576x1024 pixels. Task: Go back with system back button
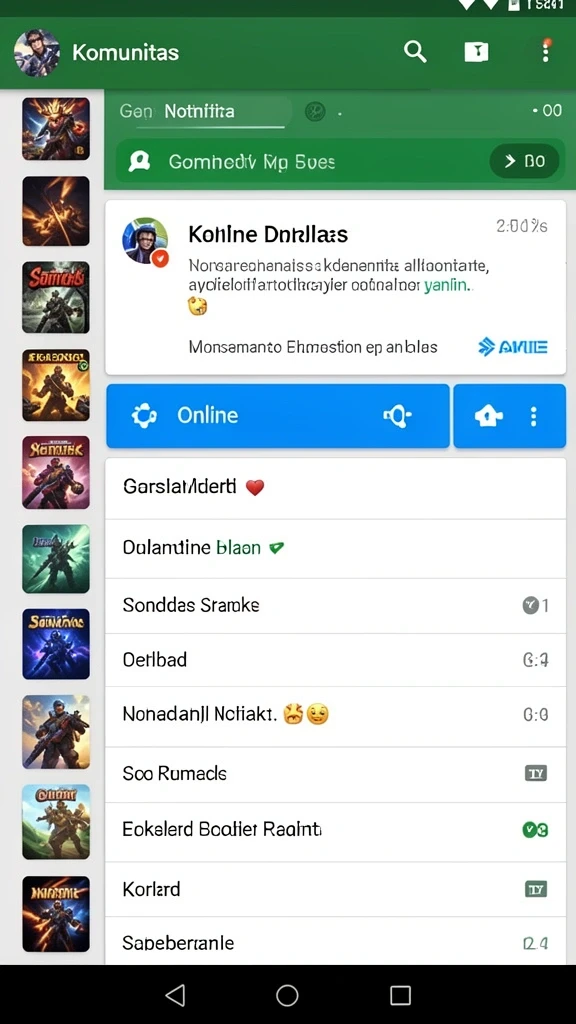coord(175,995)
